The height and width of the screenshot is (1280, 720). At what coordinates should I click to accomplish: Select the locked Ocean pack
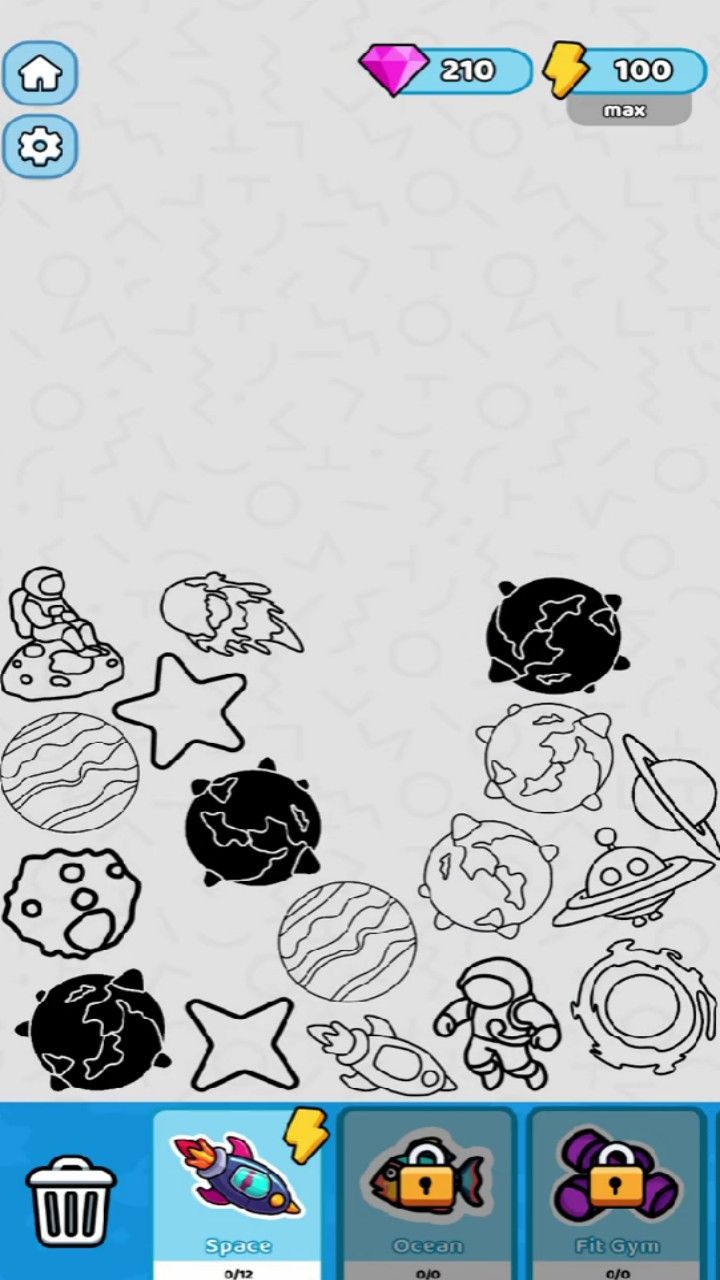[428, 1192]
